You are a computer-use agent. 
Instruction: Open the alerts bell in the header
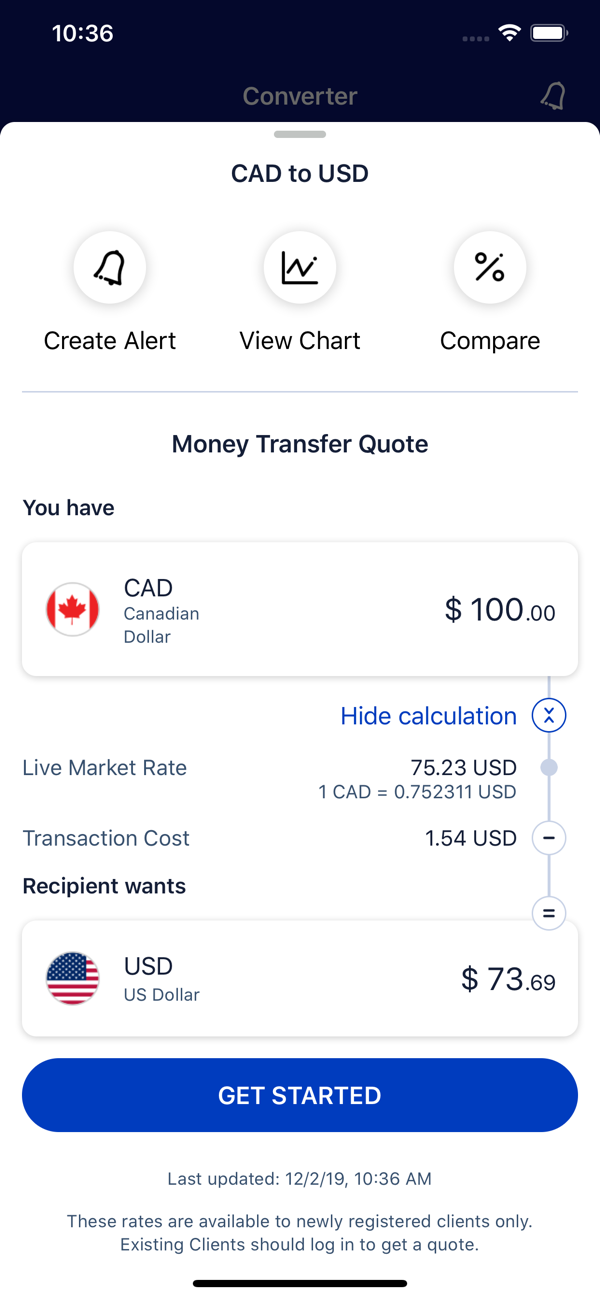553,96
